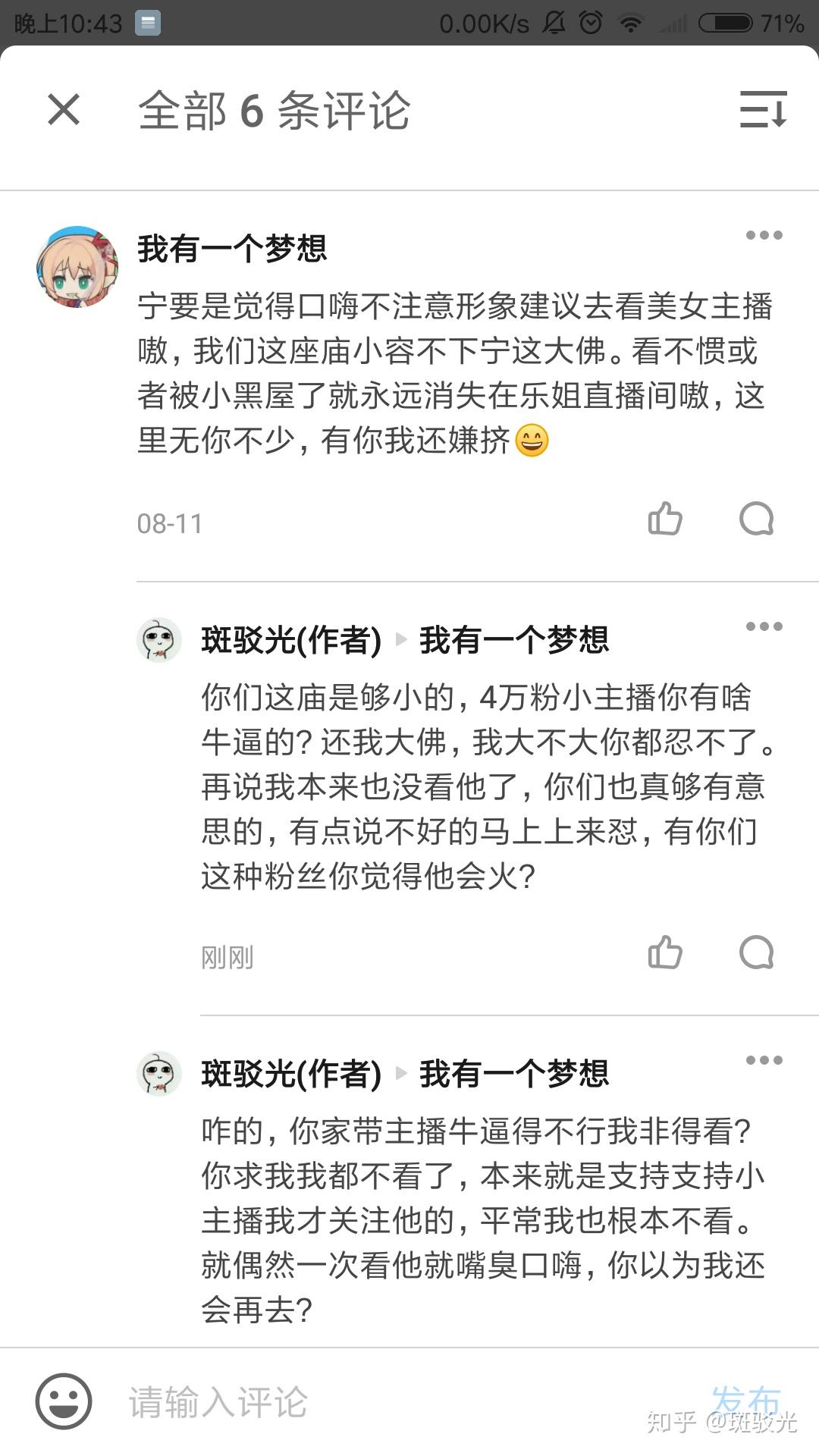Reply to the 08-11 comment

756,519
